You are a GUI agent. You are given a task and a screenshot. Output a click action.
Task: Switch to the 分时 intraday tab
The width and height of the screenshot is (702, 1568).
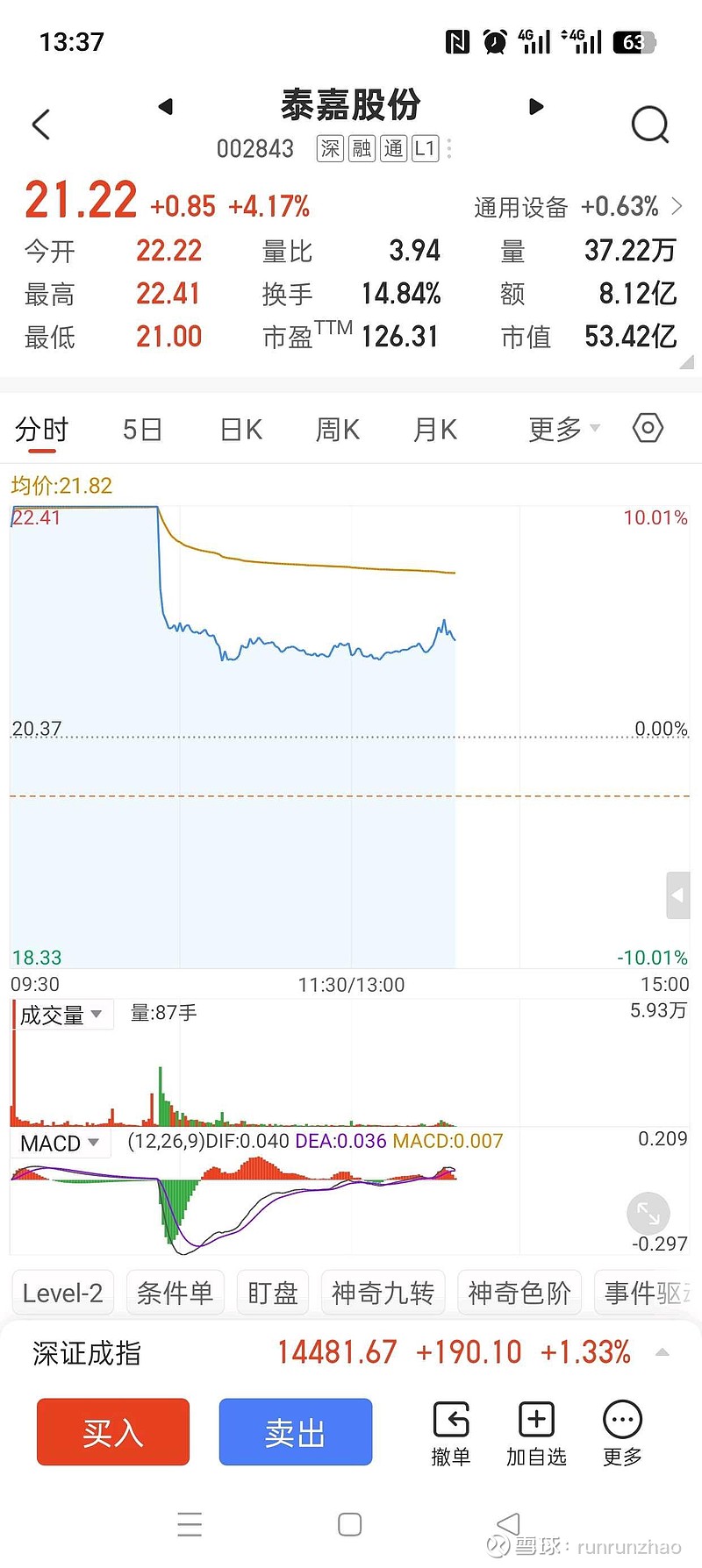pyautogui.click(x=40, y=428)
